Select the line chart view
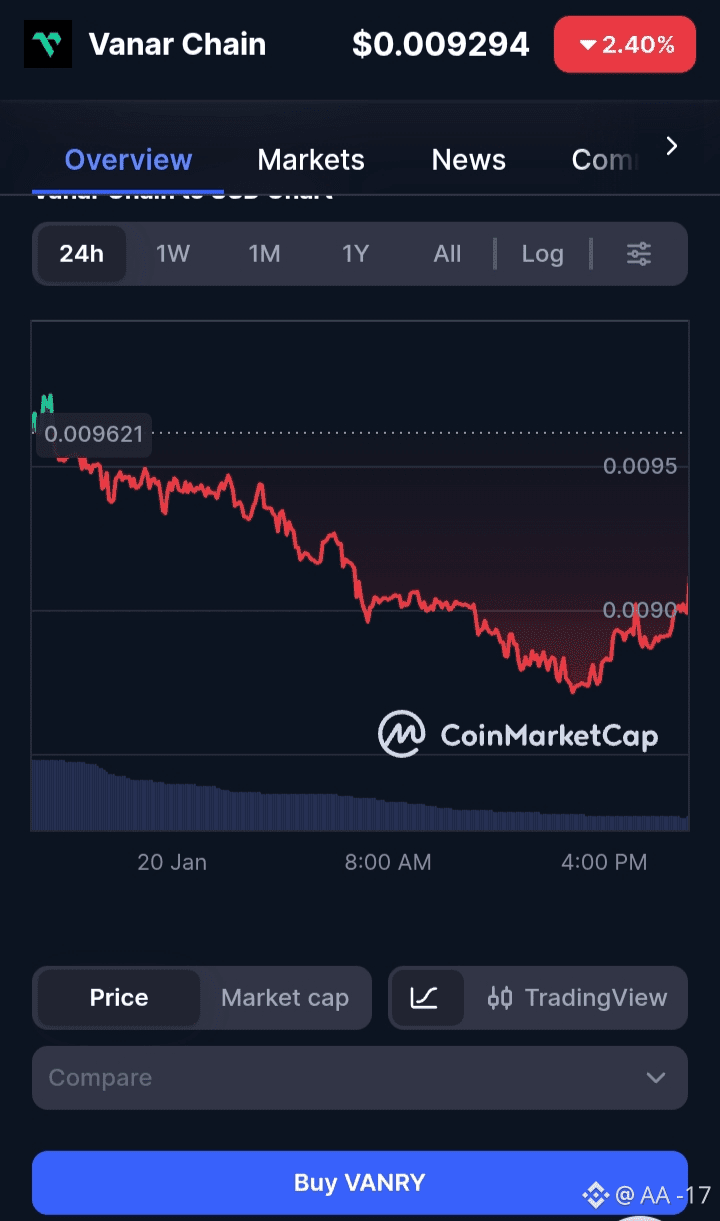This screenshot has width=720, height=1221. pyautogui.click(x=425, y=998)
